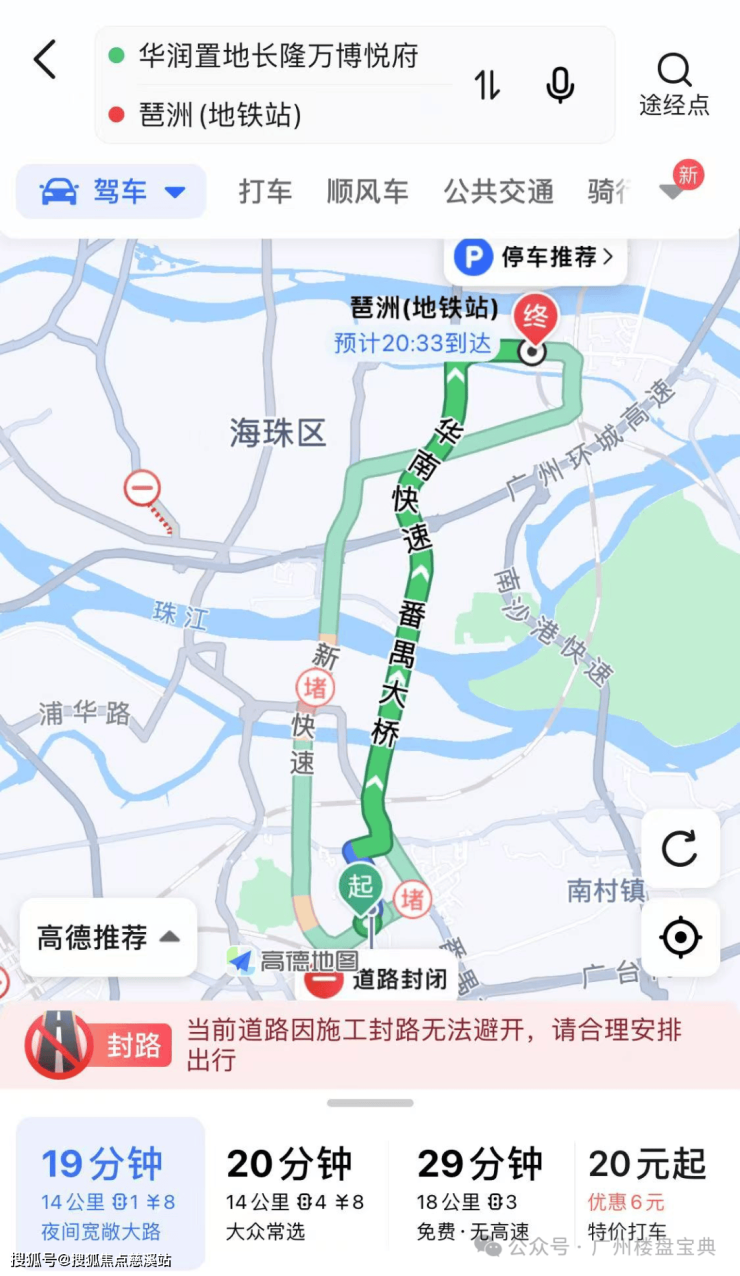Expand more travel modes arrow
This screenshot has height=1276, width=740.
pos(672,192)
